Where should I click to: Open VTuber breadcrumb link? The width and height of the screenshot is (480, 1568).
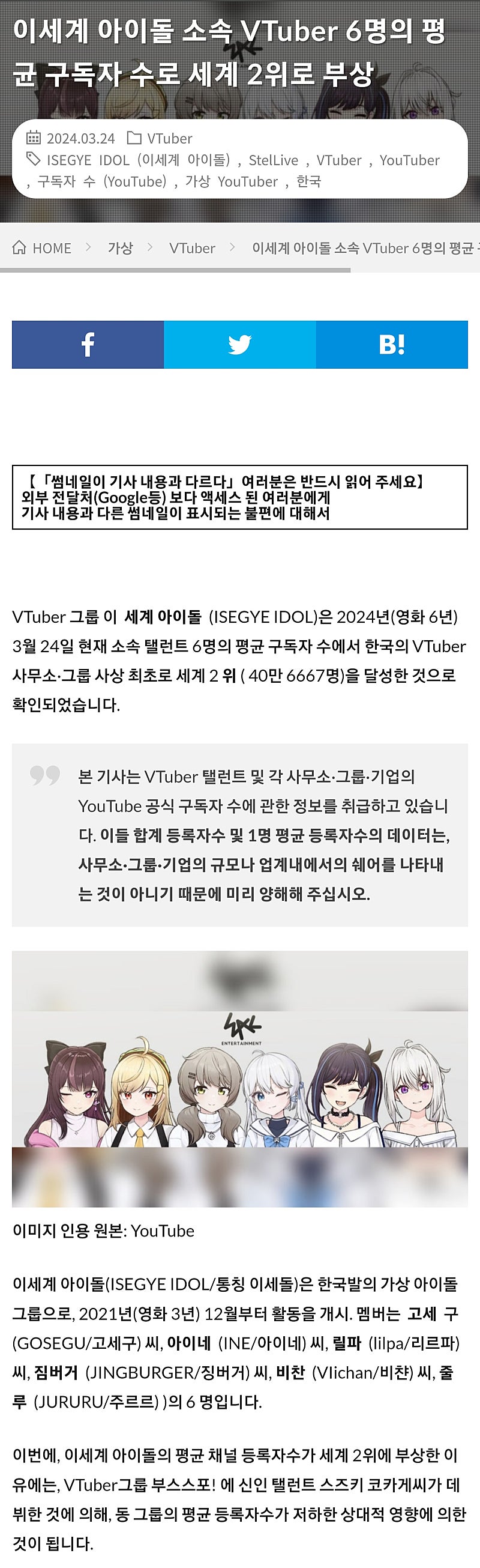coord(191,248)
